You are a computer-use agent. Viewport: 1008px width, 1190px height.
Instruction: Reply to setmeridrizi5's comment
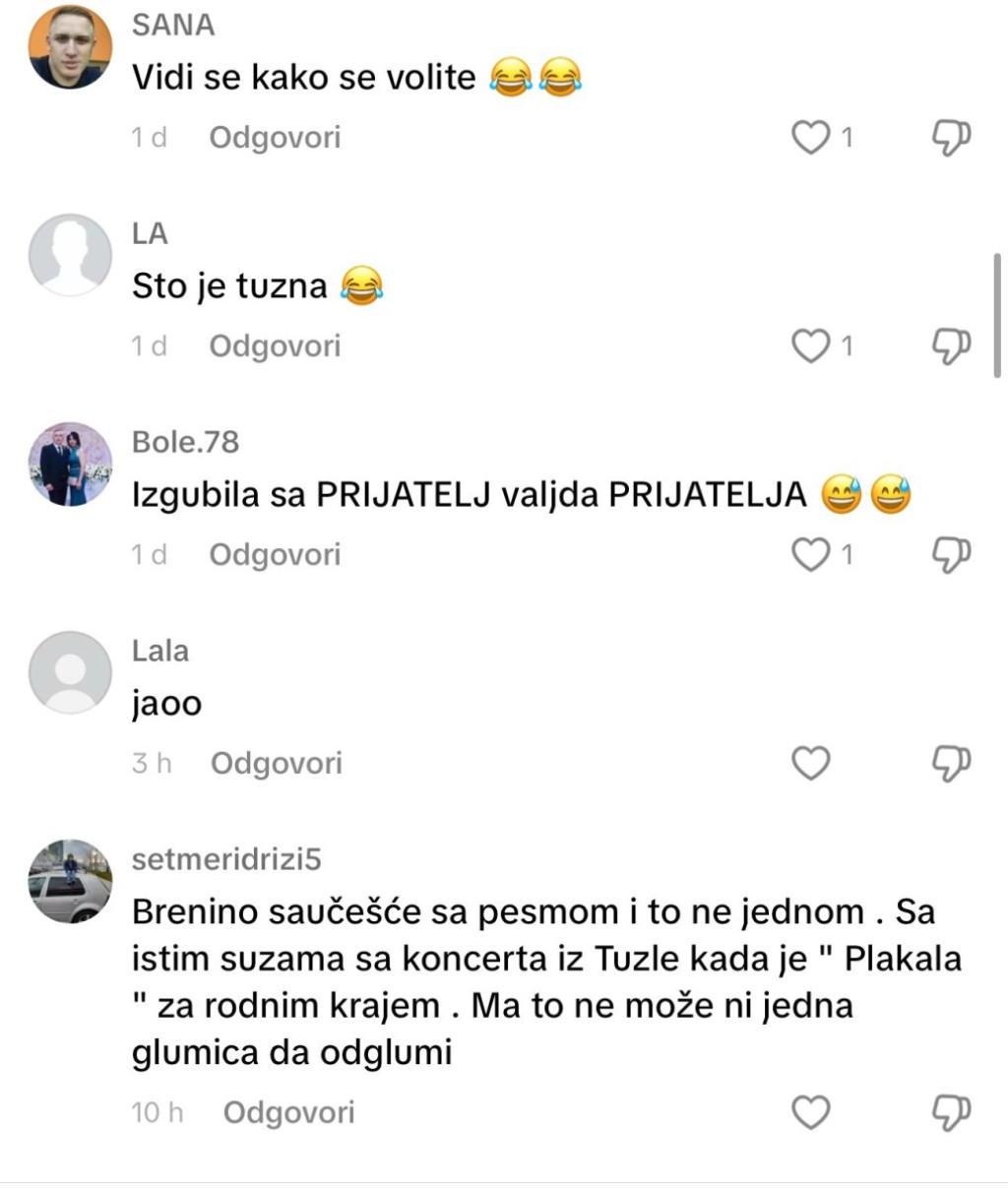[288, 1113]
